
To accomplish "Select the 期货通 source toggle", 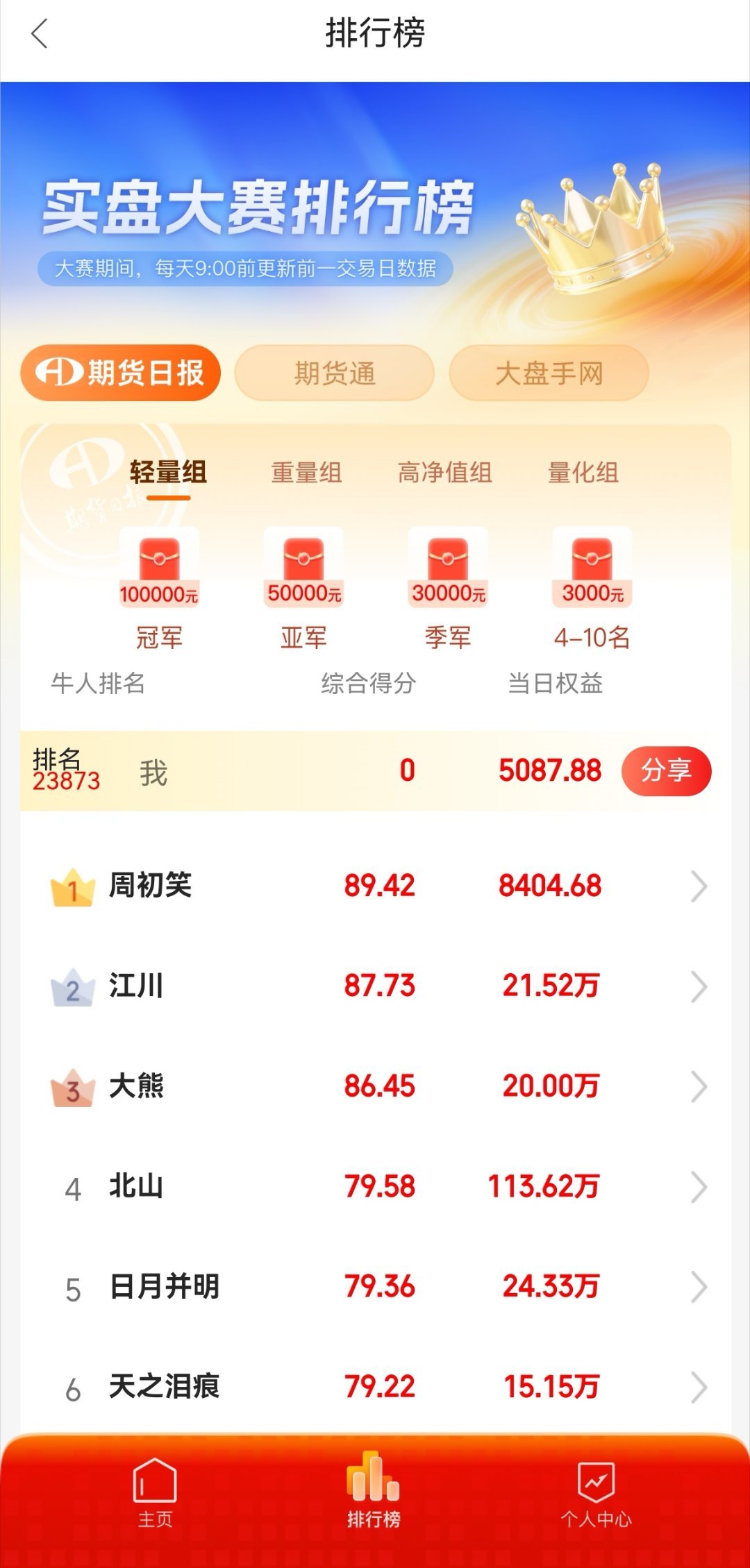I will point(333,373).
